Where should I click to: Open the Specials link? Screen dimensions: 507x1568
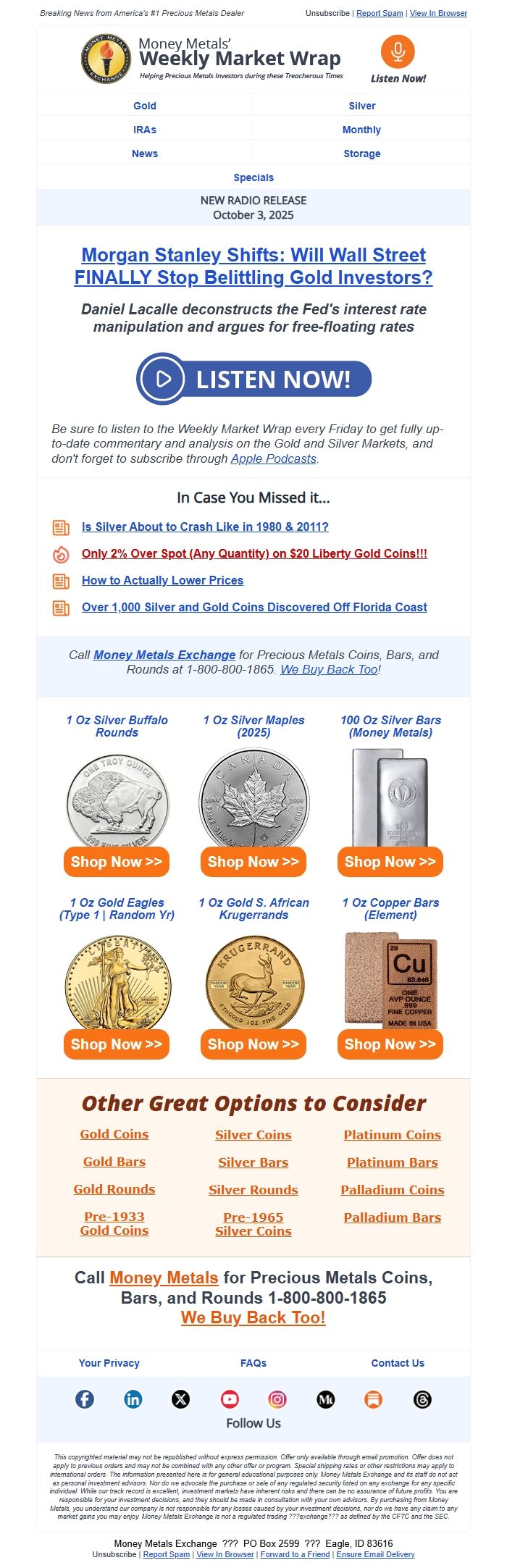click(253, 177)
